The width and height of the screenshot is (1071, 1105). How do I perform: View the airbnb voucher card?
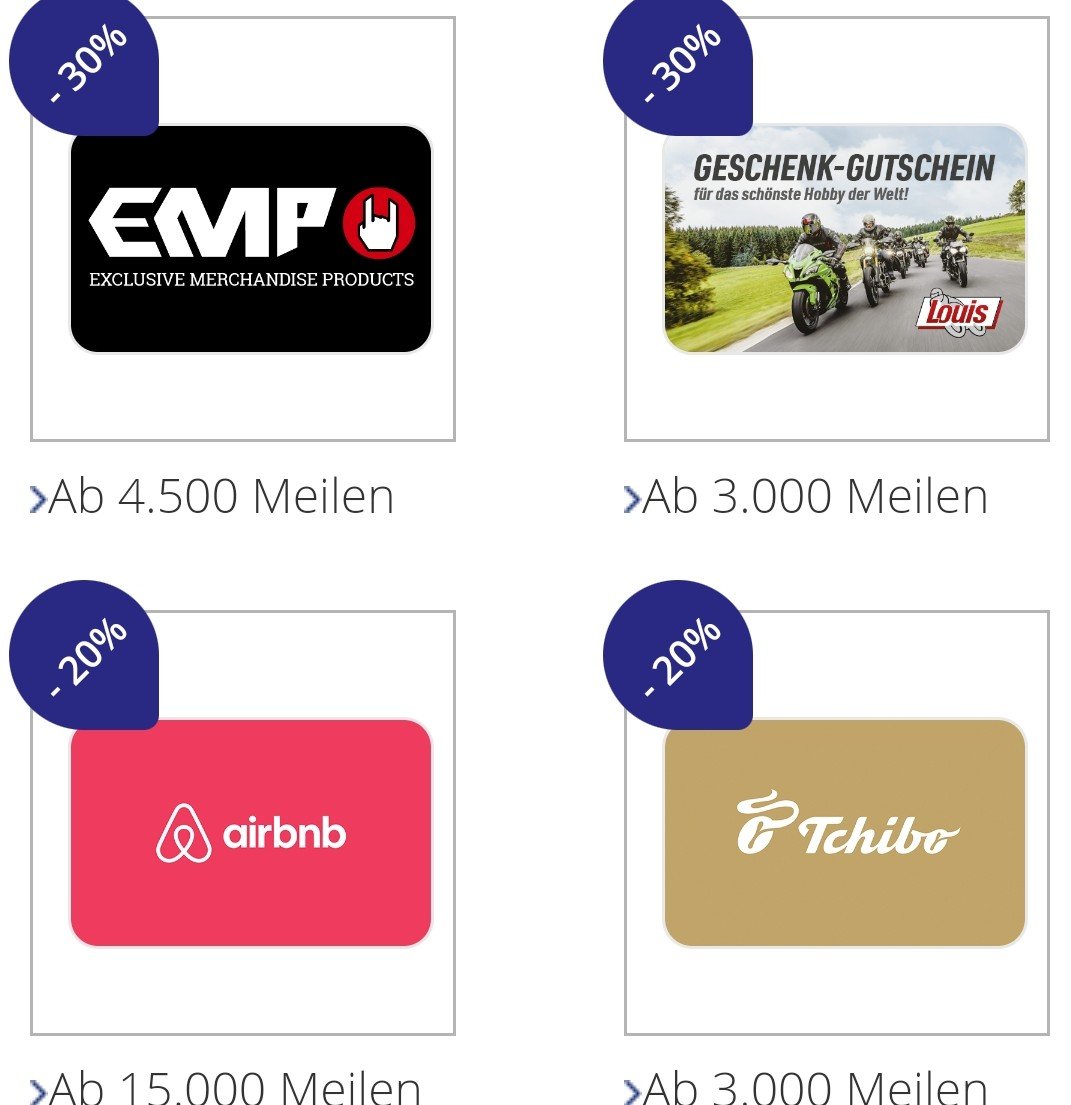coord(250,832)
